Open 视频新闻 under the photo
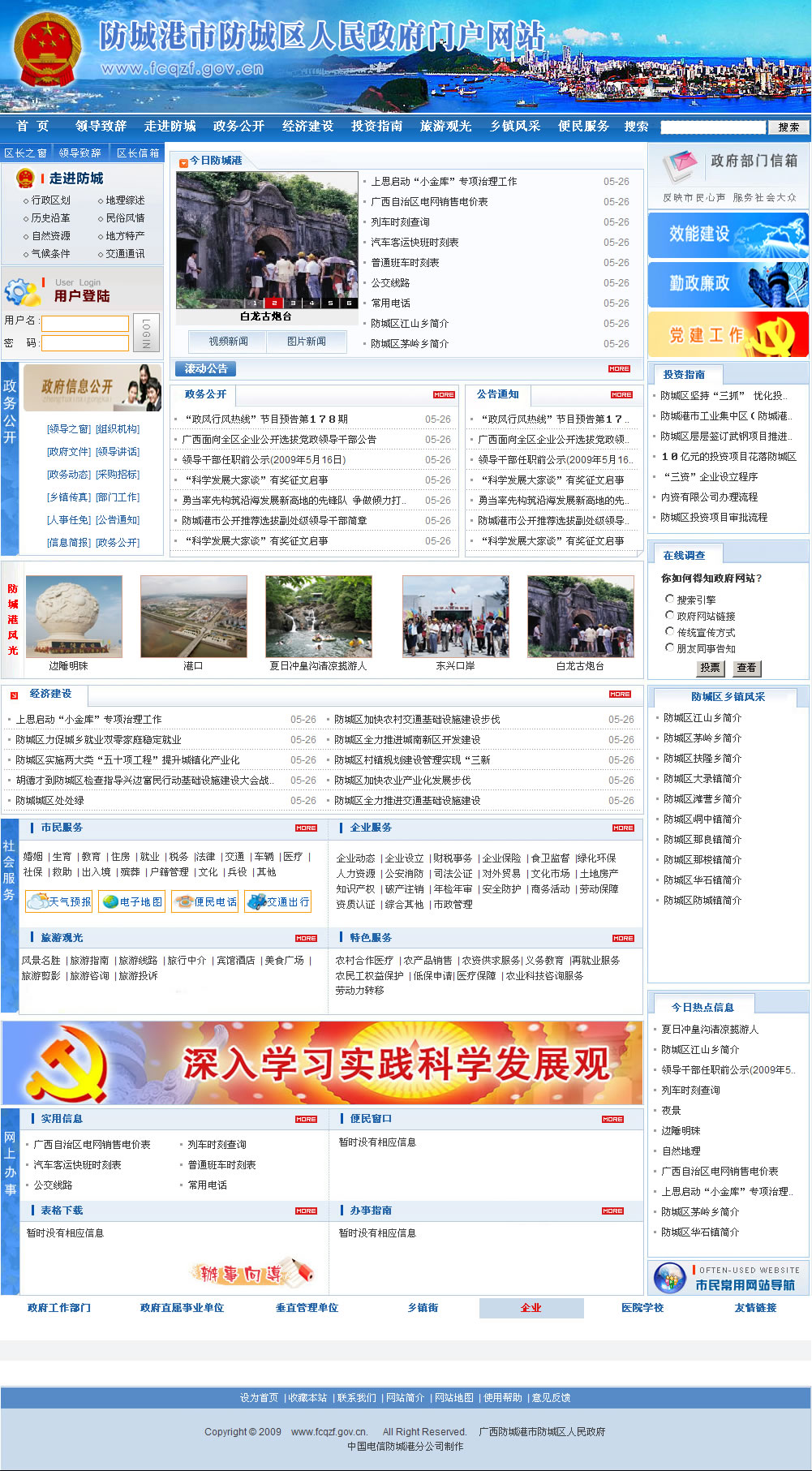Viewport: 812px width, 1471px height. coord(228,342)
